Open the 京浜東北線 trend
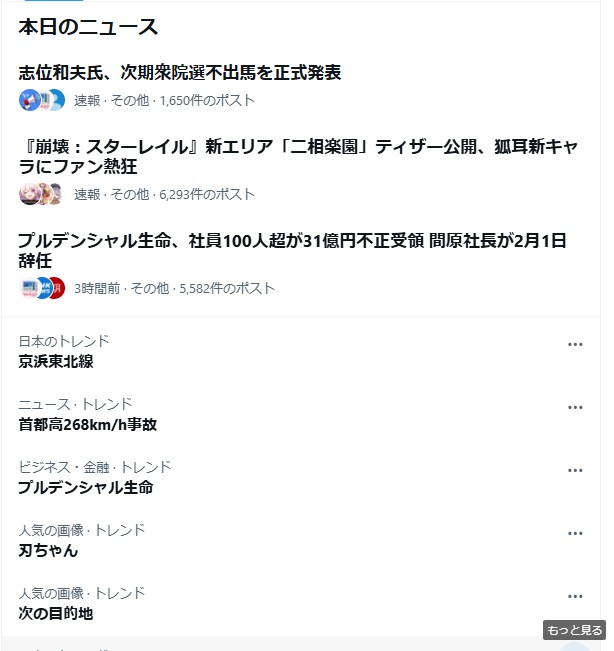 [56, 361]
